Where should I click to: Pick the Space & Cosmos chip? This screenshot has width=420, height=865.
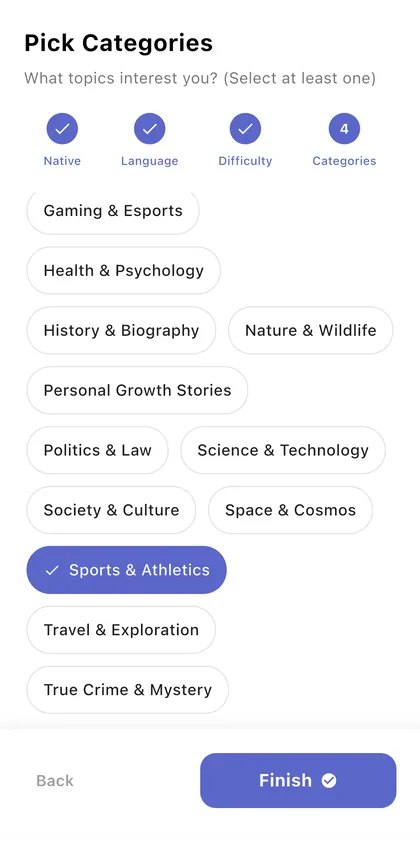(290, 510)
